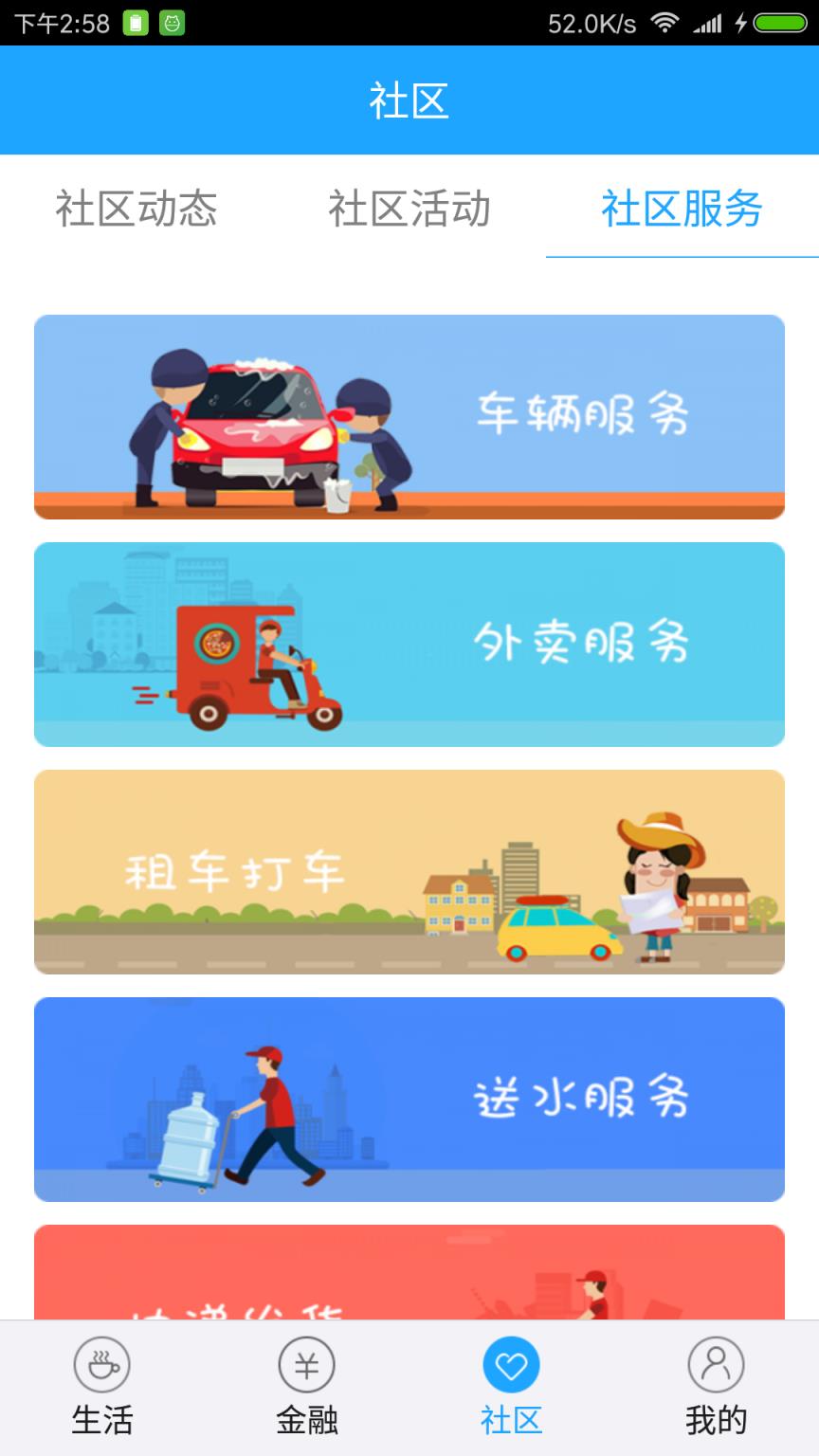Screen dimensions: 819x1456
Task: Open 外卖服务 delivery banner
Action: tap(409, 645)
